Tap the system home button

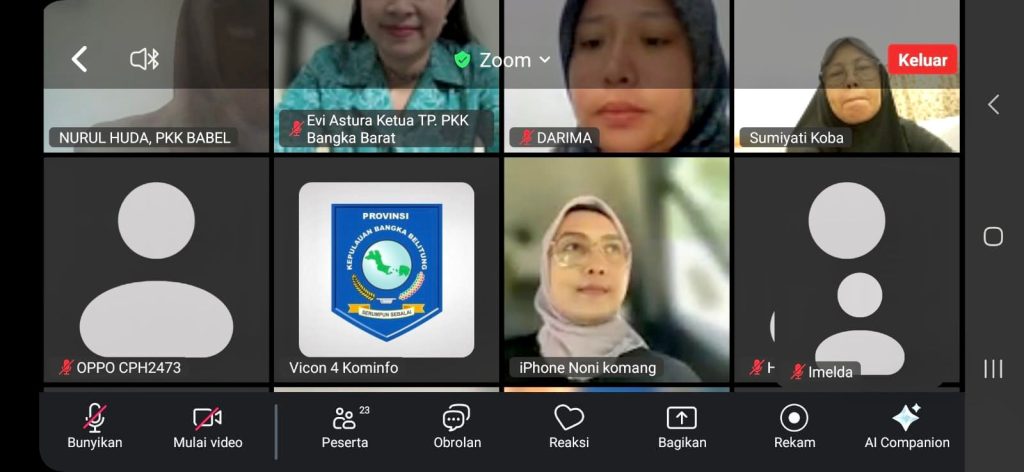(993, 236)
